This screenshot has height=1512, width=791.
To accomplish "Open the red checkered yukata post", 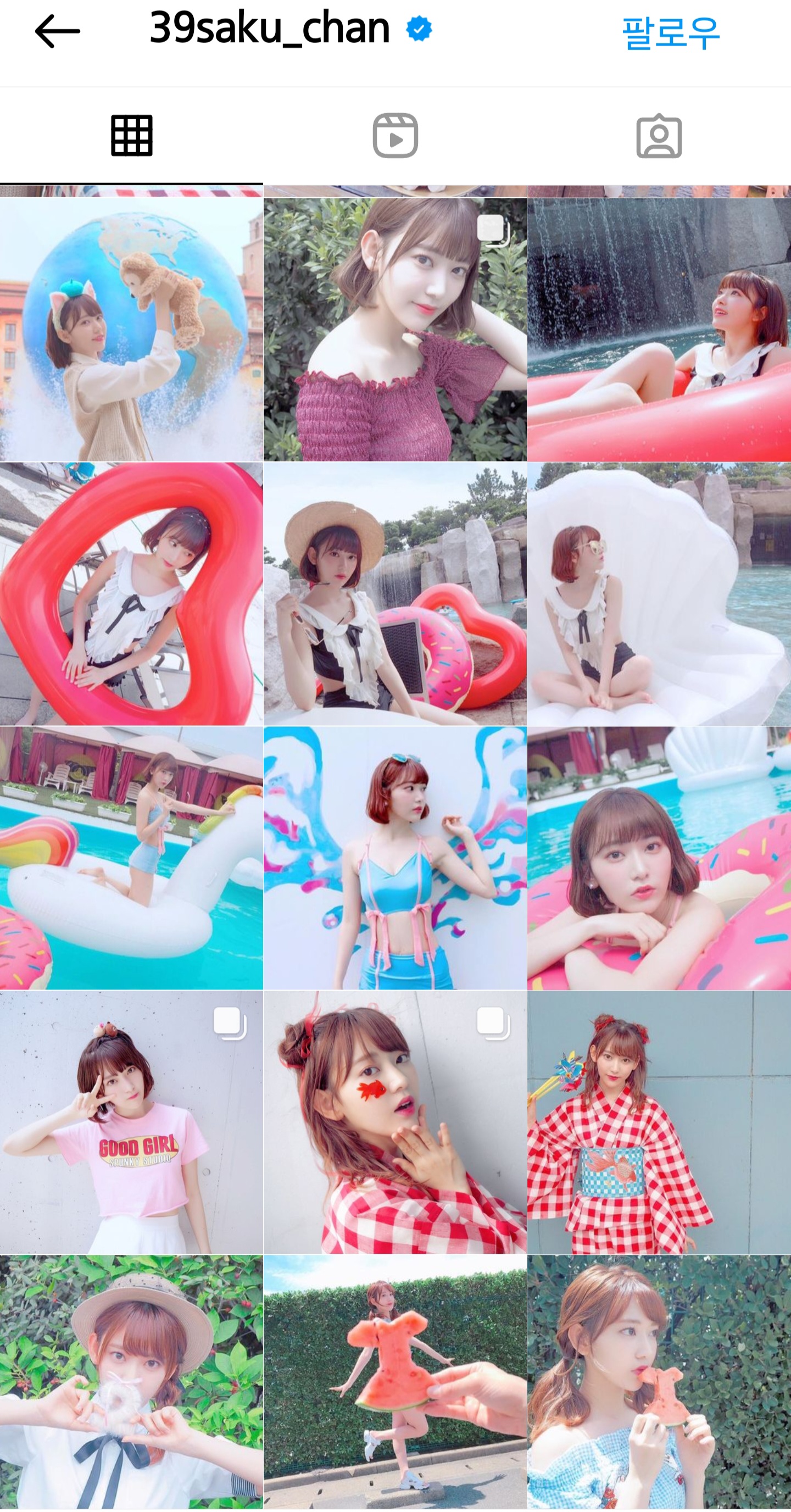I will pos(659,1122).
